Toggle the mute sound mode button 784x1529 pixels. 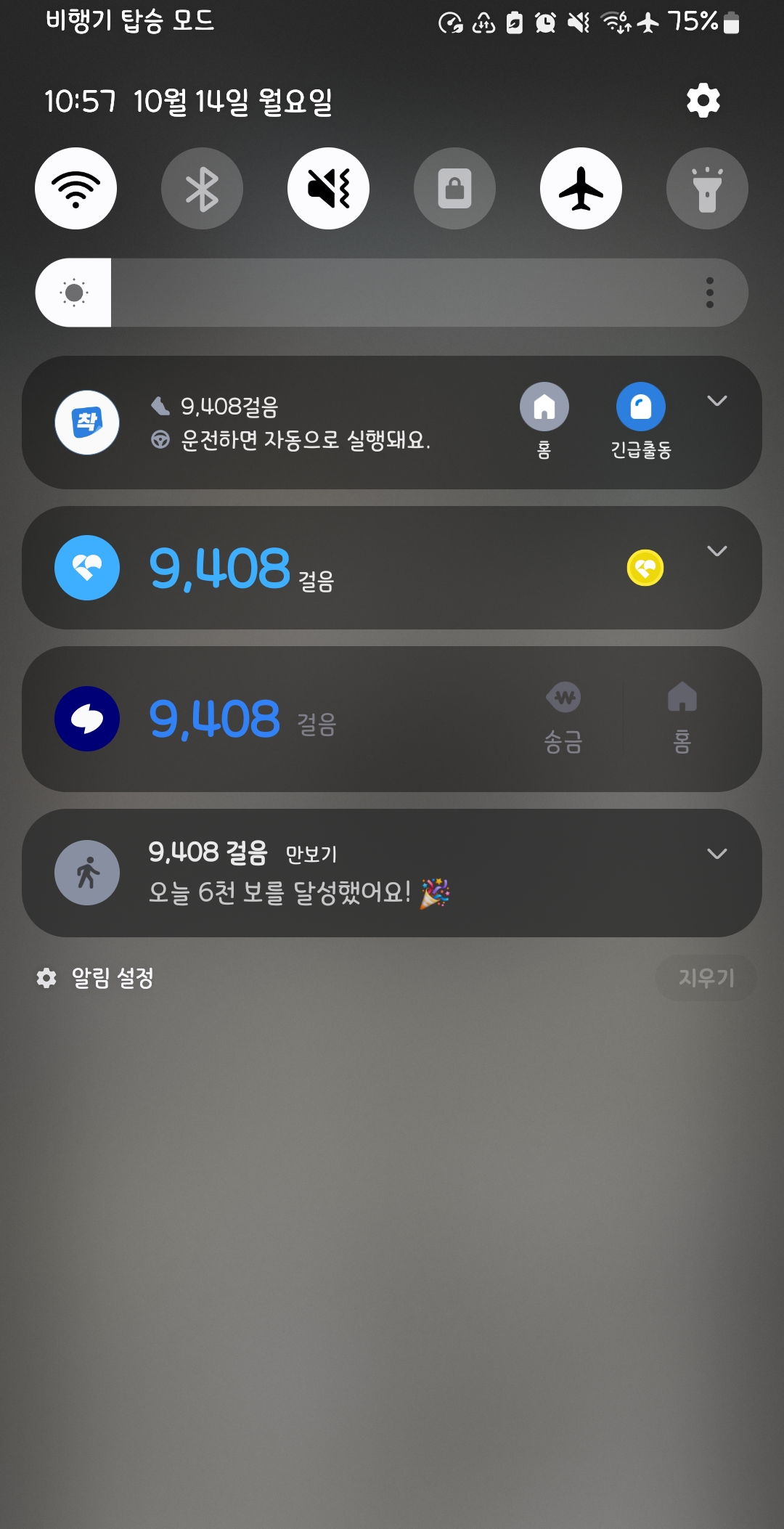[x=328, y=189]
